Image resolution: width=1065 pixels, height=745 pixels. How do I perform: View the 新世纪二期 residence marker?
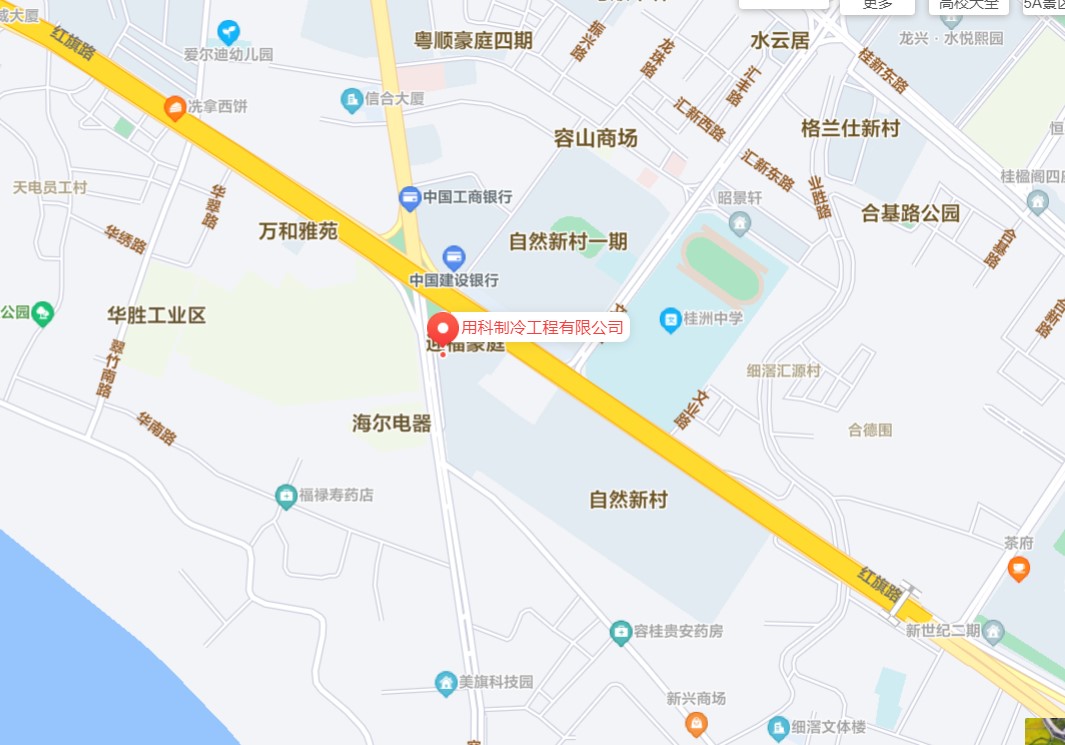(993, 631)
